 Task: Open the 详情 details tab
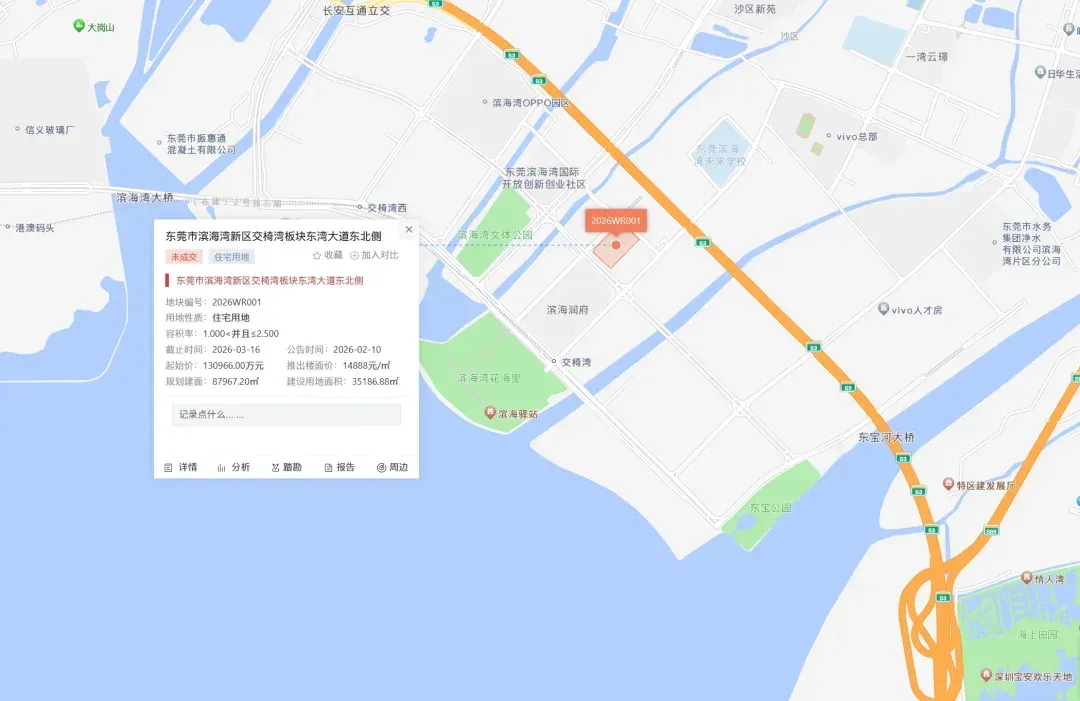(x=180, y=468)
